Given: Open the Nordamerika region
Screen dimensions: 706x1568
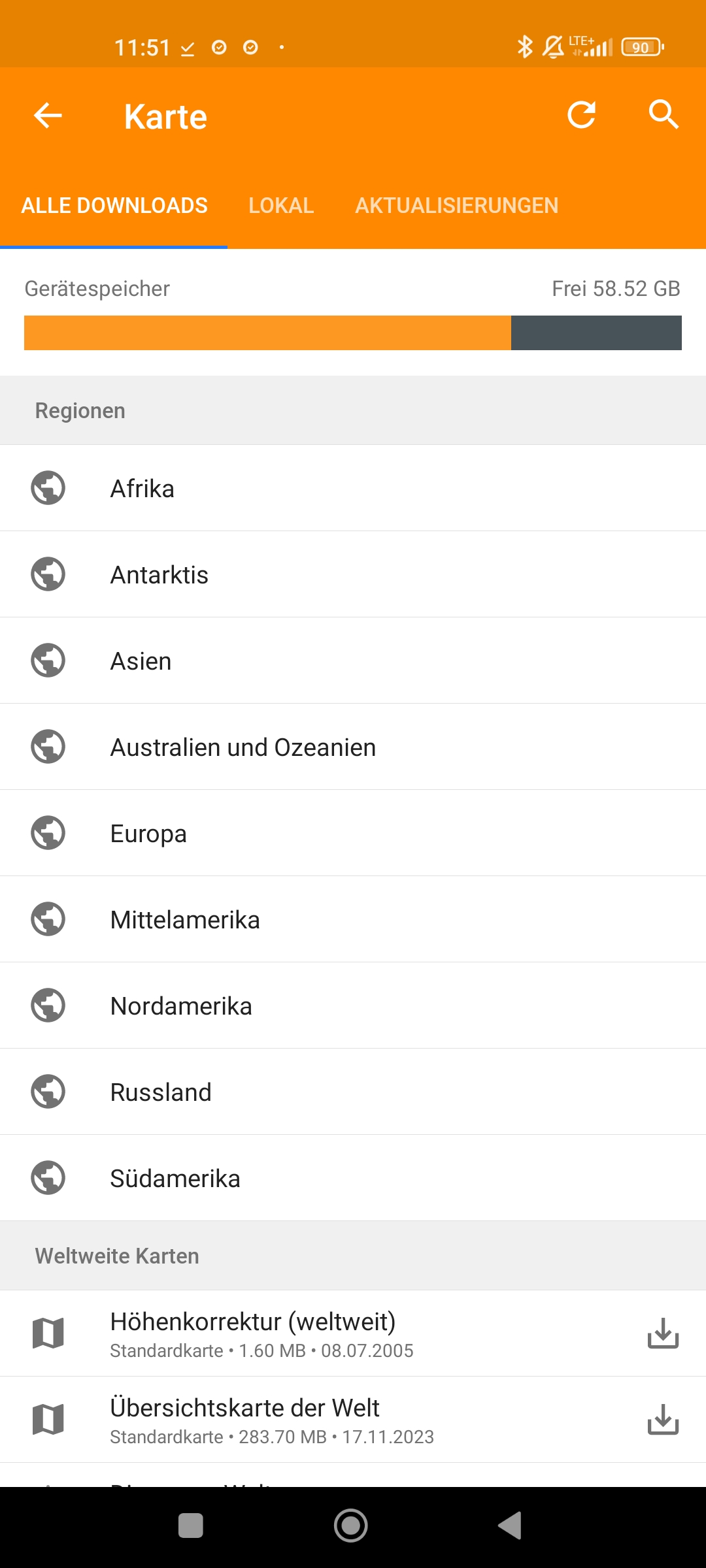Looking at the screenshot, I should click(353, 1005).
